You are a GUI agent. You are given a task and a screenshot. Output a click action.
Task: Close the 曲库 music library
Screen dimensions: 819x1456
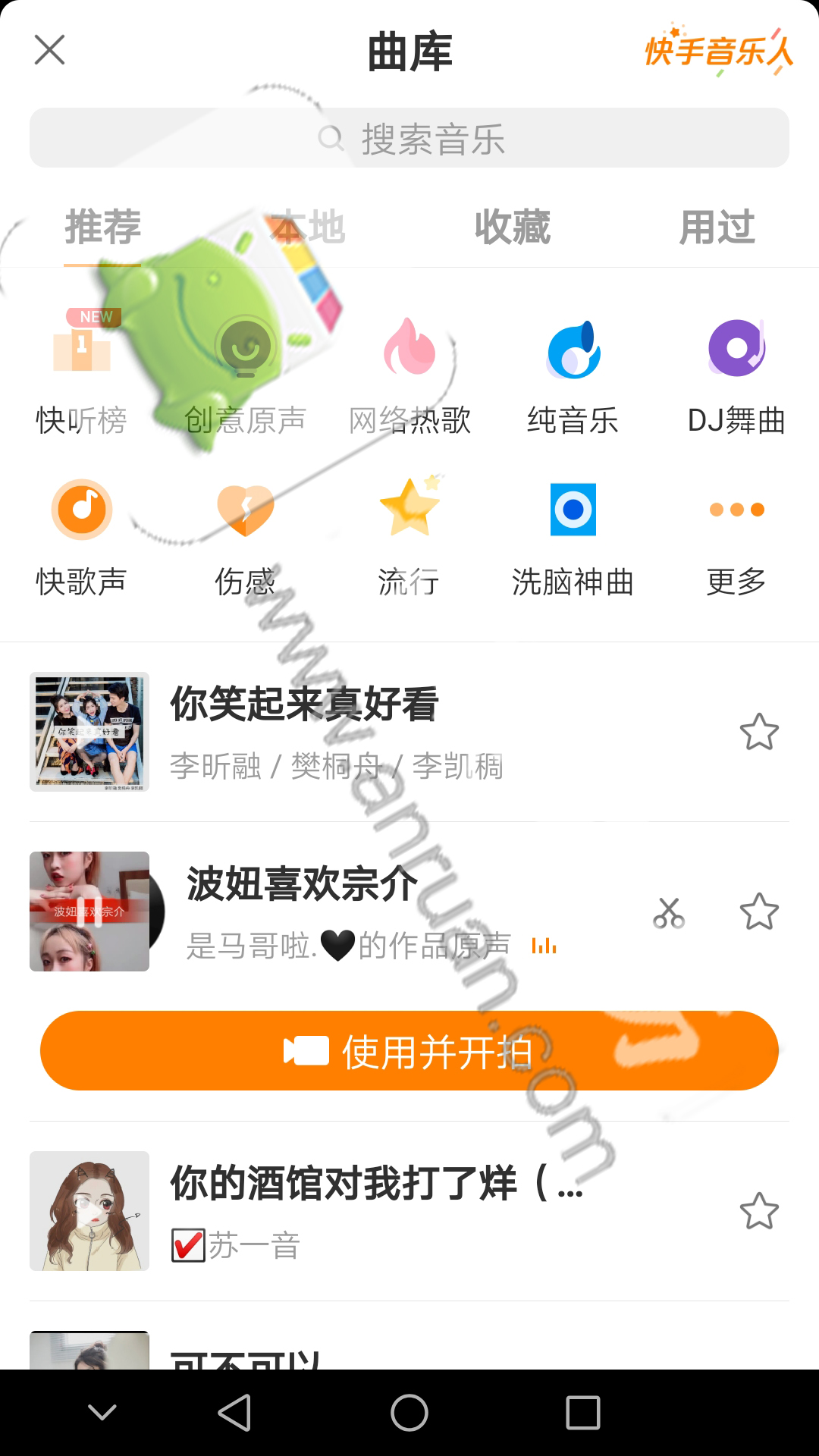tap(50, 51)
